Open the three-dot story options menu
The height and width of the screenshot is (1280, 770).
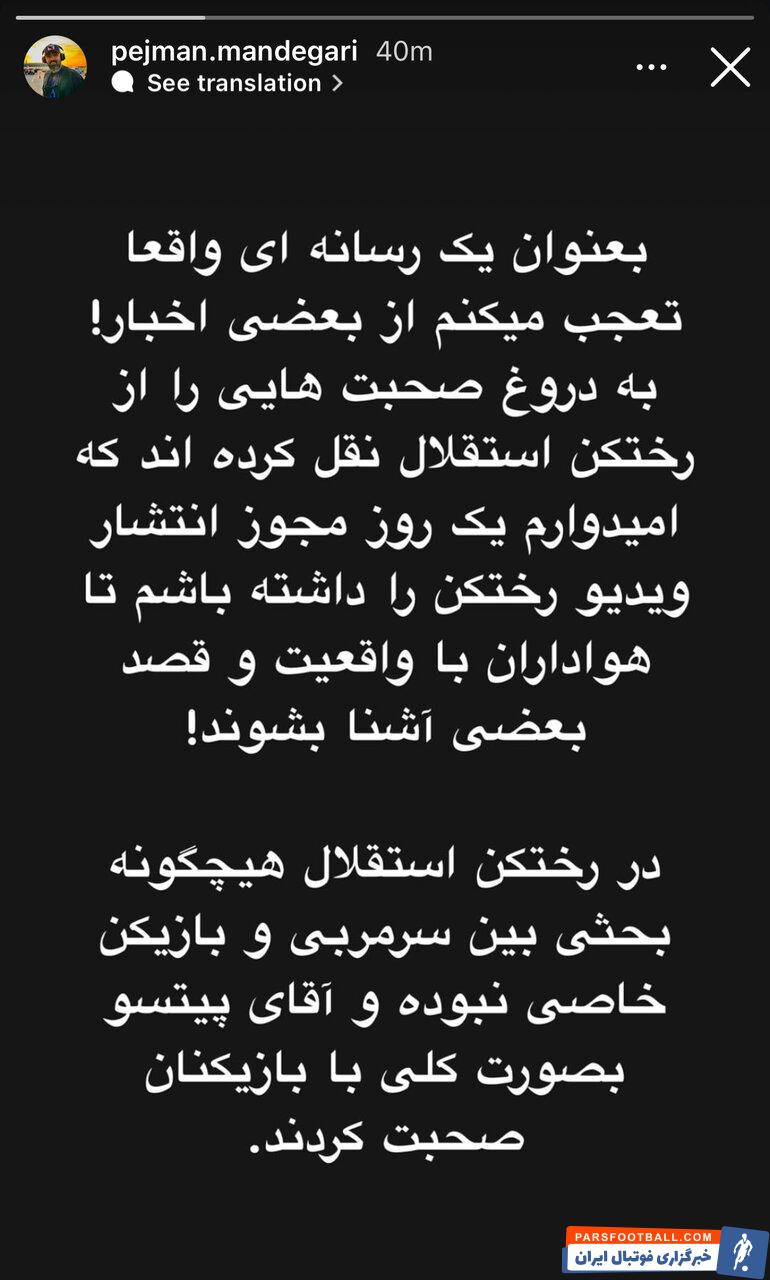[652, 66]
